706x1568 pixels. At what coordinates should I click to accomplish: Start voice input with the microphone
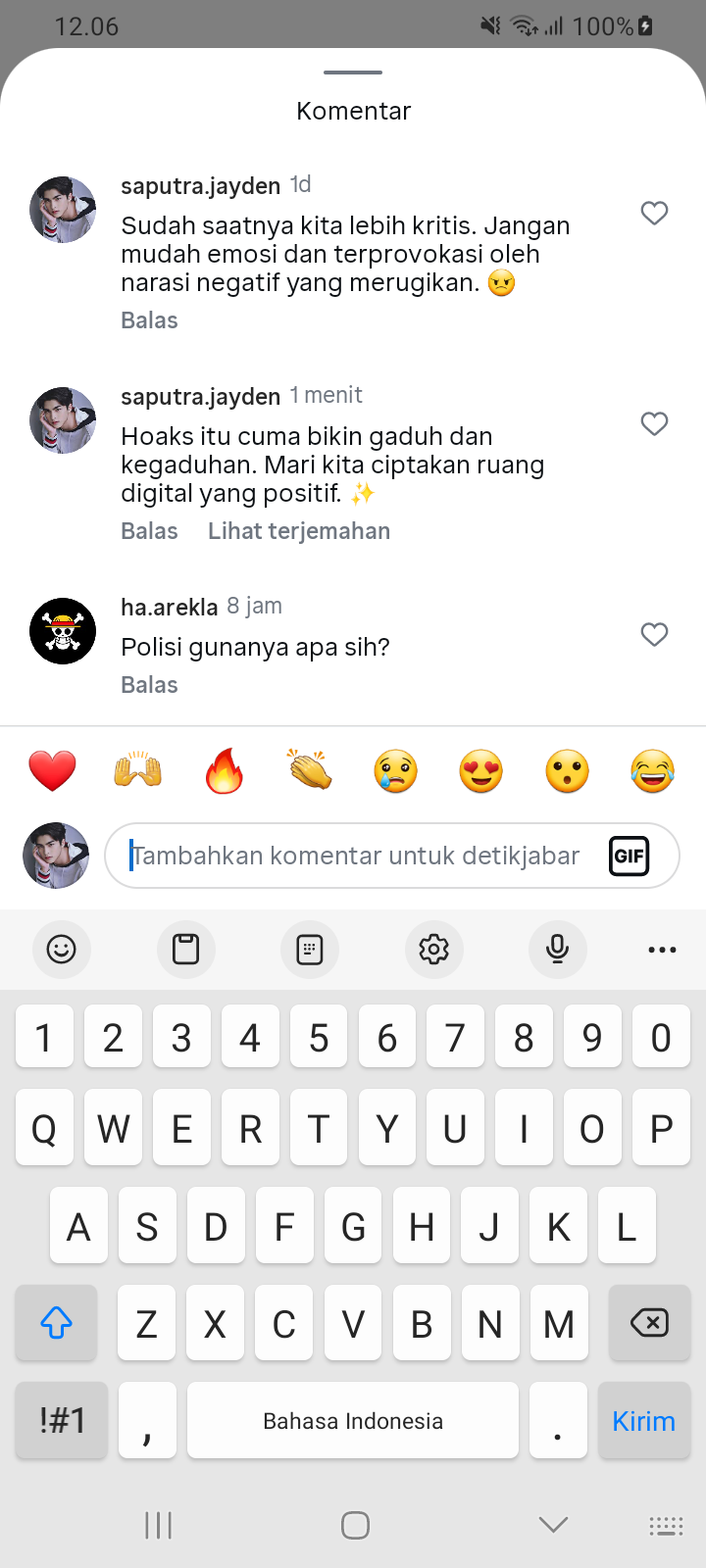557,949
